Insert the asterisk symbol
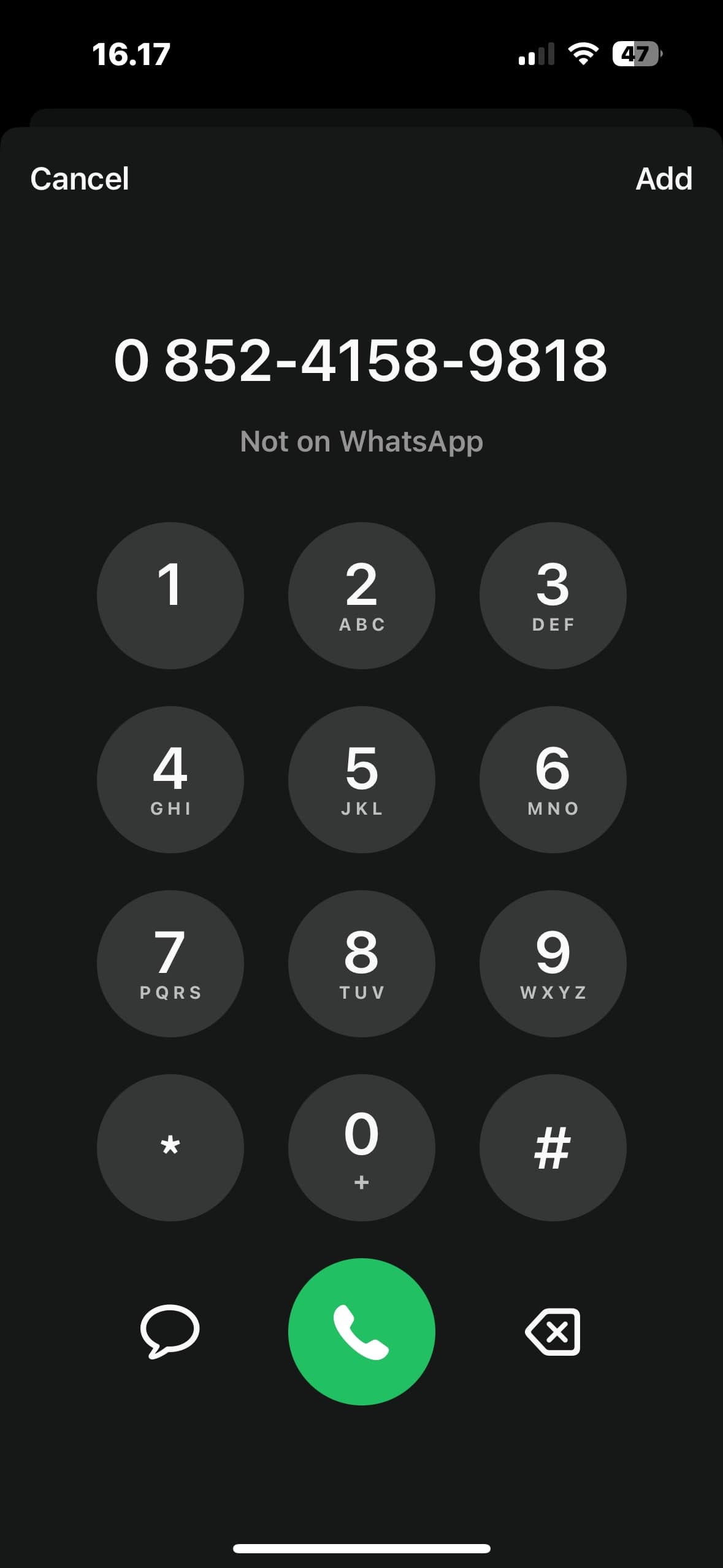723x1568 pixels. [170, 1147]
